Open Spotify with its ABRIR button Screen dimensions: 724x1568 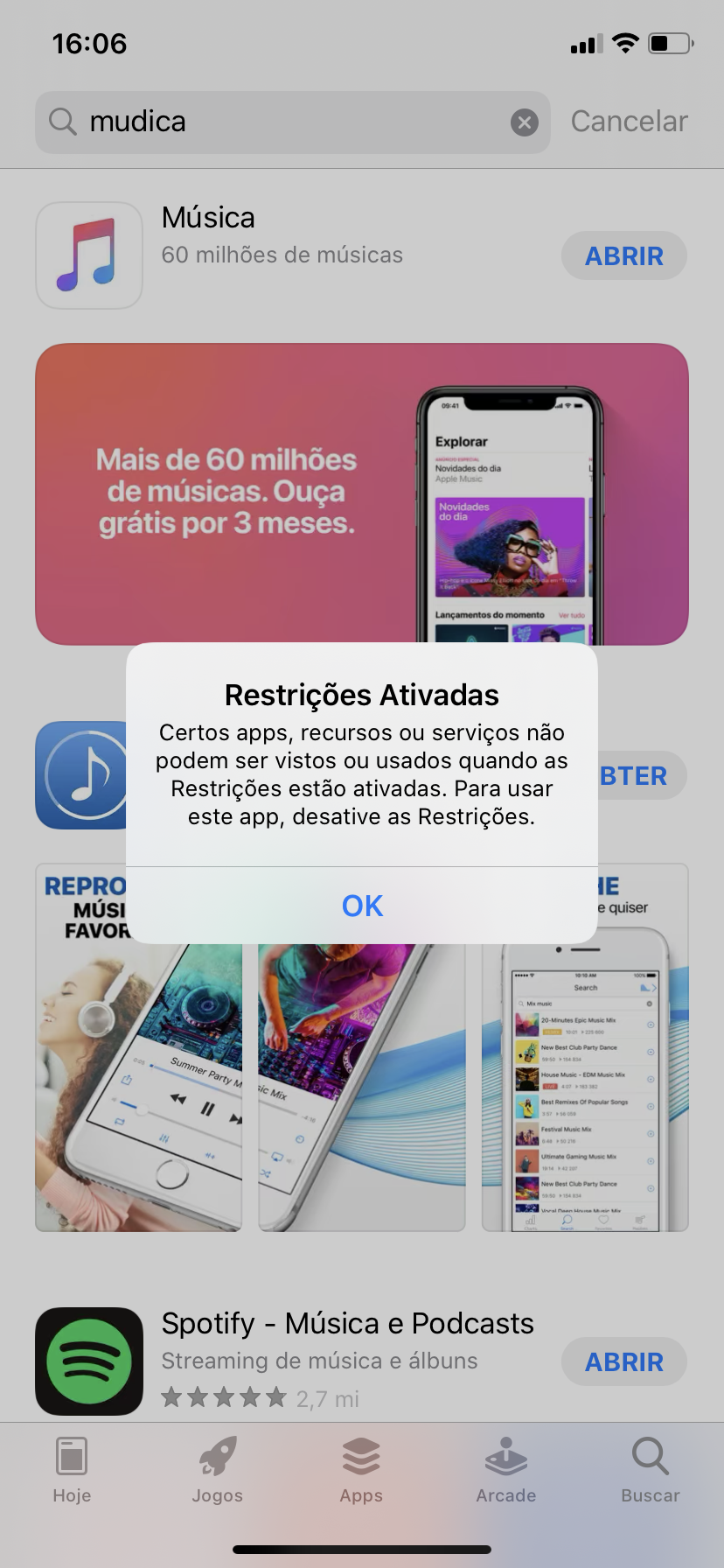[623, 1361]
